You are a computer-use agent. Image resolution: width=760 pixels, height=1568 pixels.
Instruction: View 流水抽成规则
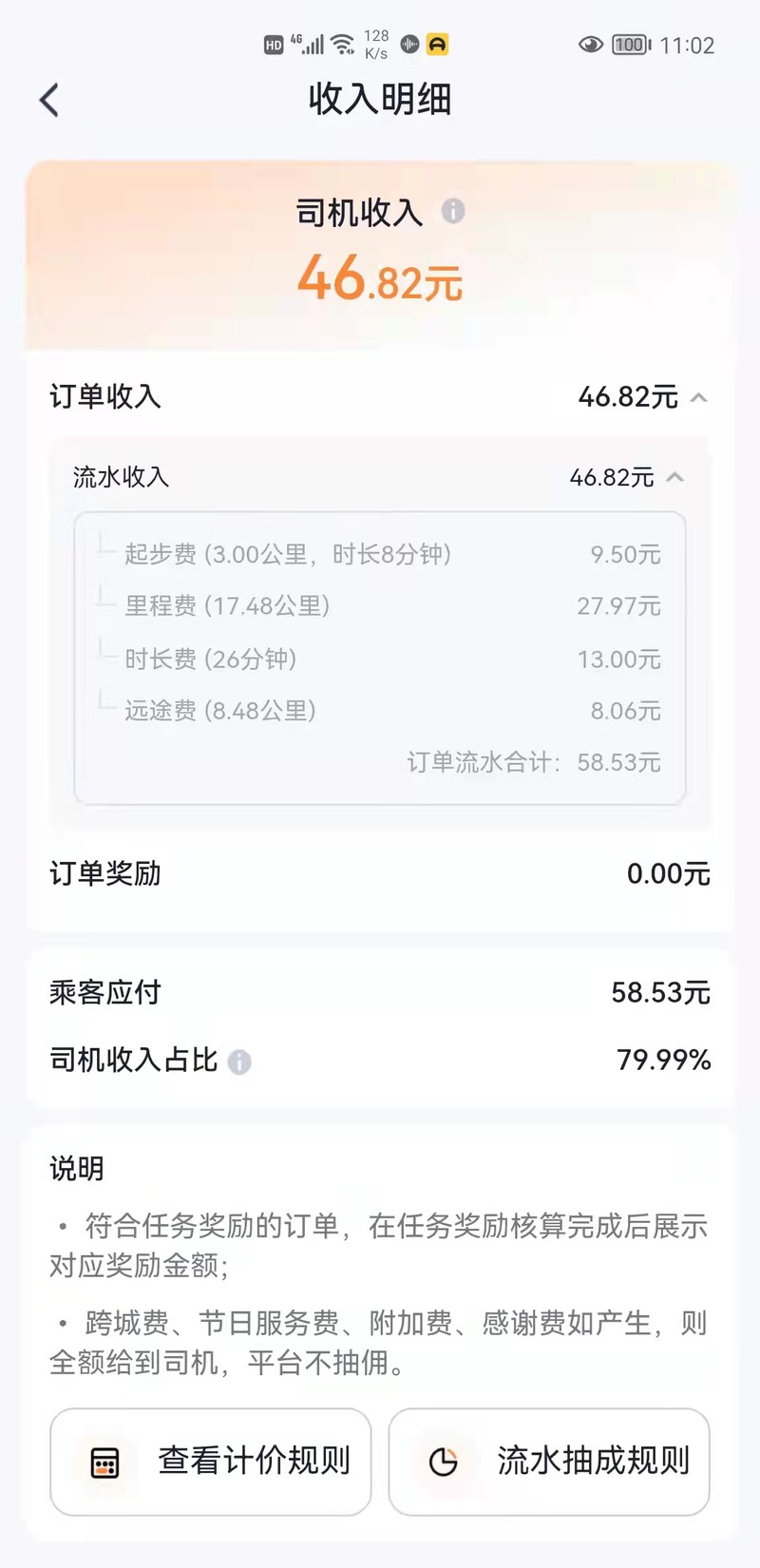click(549, 1462)
